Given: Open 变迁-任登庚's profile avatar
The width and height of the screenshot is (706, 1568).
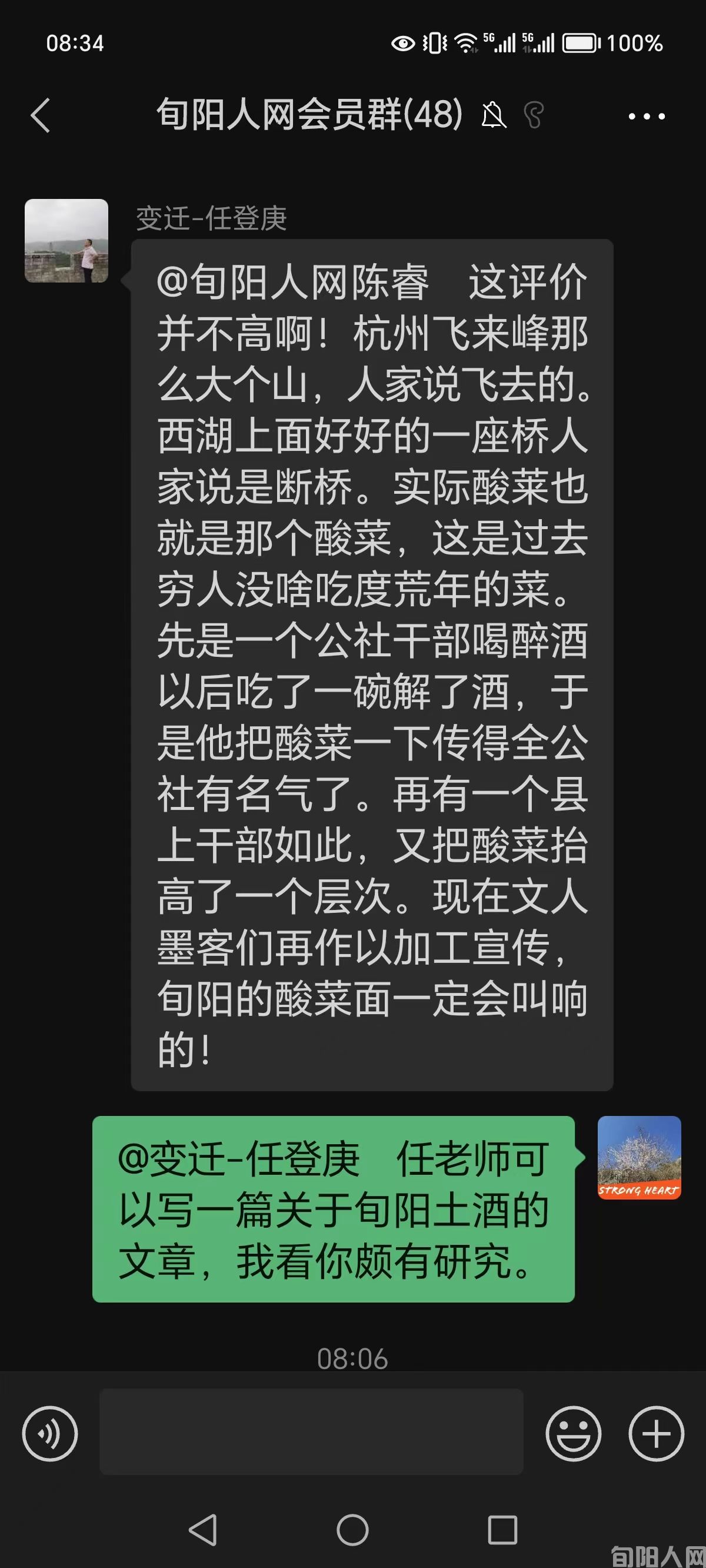Looking at the screenshot, I should [x=67, y=241].
